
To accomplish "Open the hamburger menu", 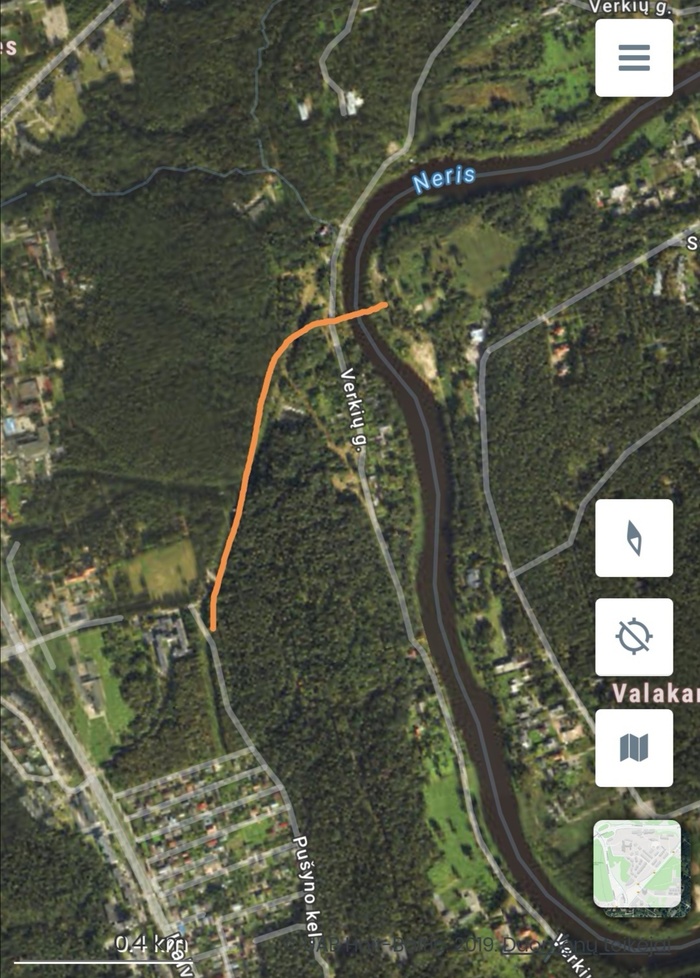I will (634, 57).
